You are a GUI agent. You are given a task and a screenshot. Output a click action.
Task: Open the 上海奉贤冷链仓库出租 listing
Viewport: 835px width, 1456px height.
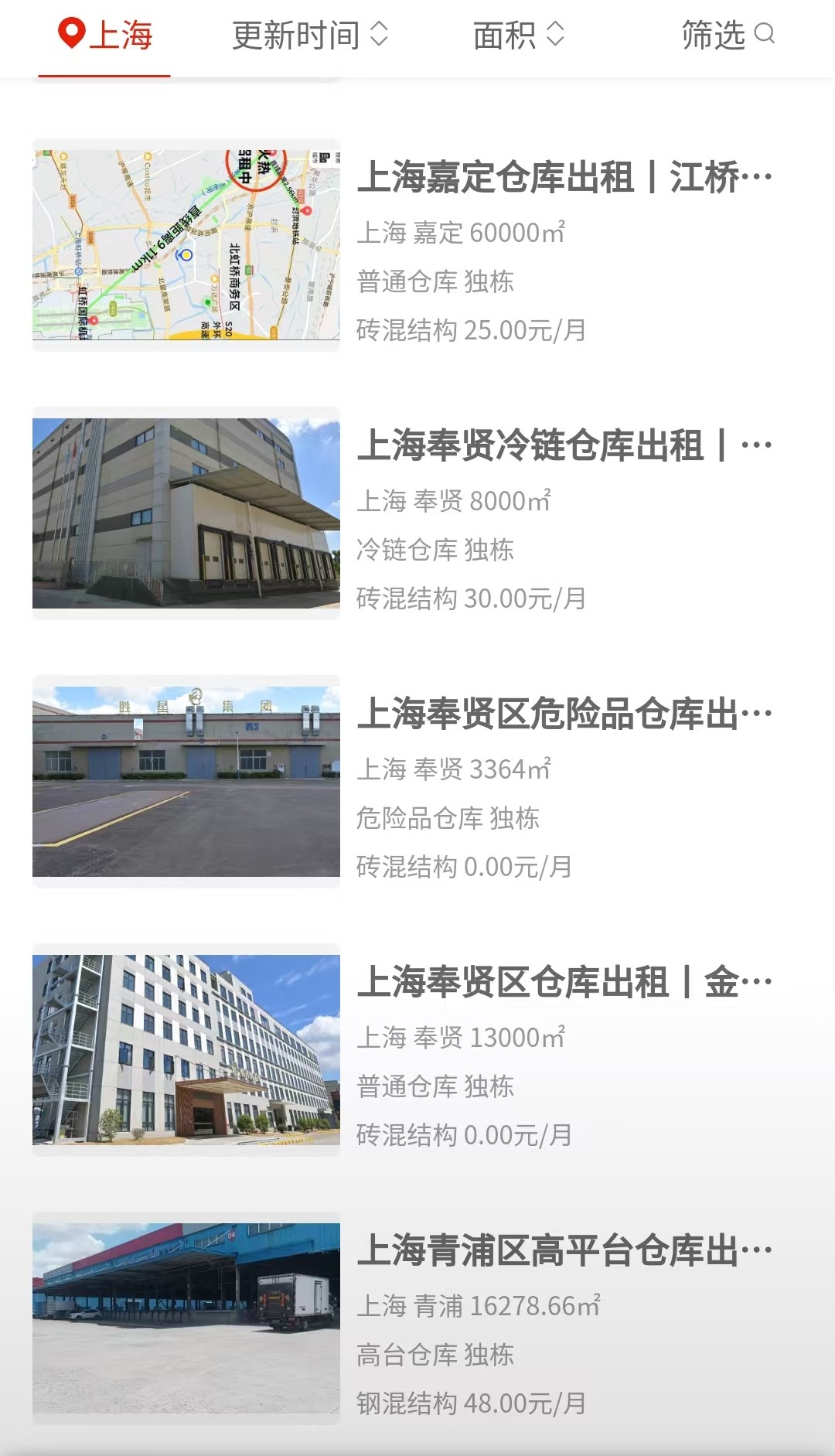click(x=417, y=513)
